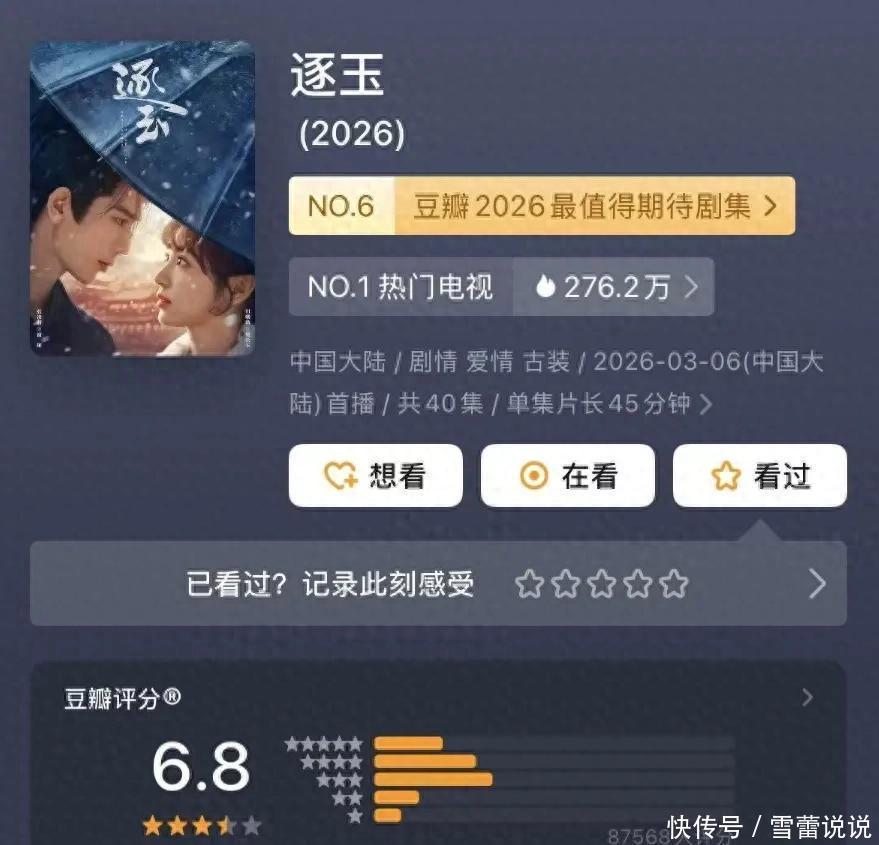Open the NO.1 热门电视 ranking
This screenshot has width=879, height=845.
(x=400, y=287)
